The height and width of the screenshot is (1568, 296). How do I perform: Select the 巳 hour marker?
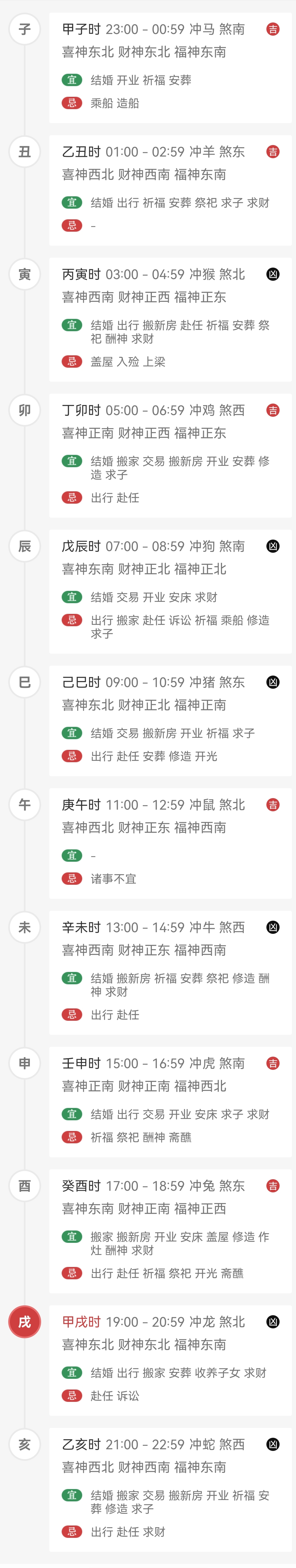tap(24, 682)
